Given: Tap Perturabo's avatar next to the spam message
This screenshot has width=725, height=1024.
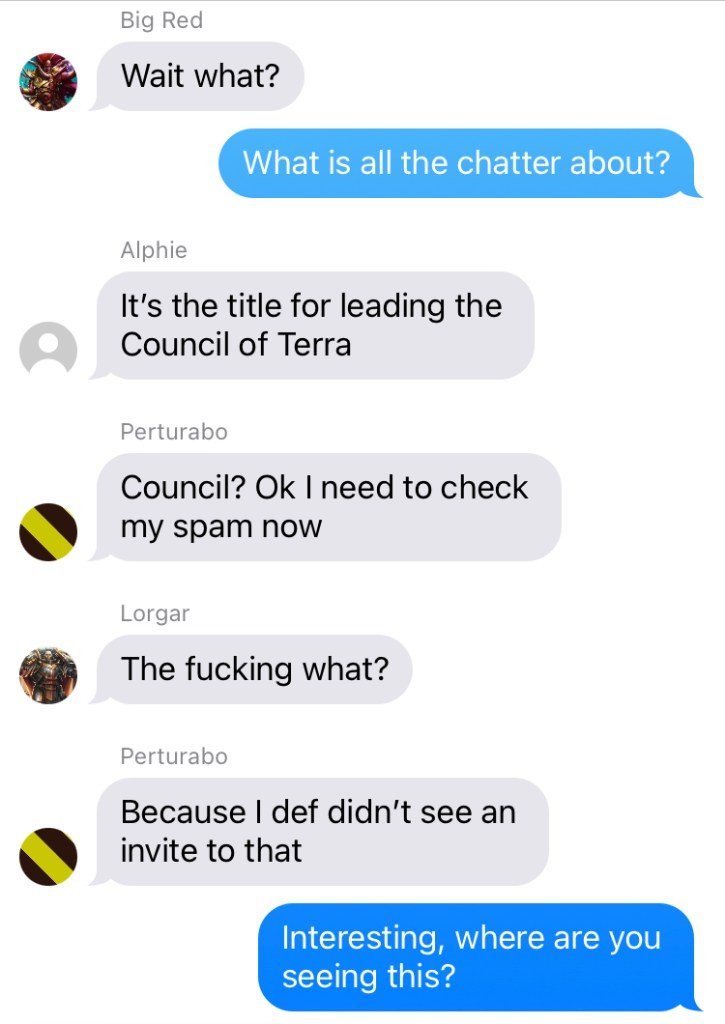Looking at the screenshot, I should coord(48,532).
